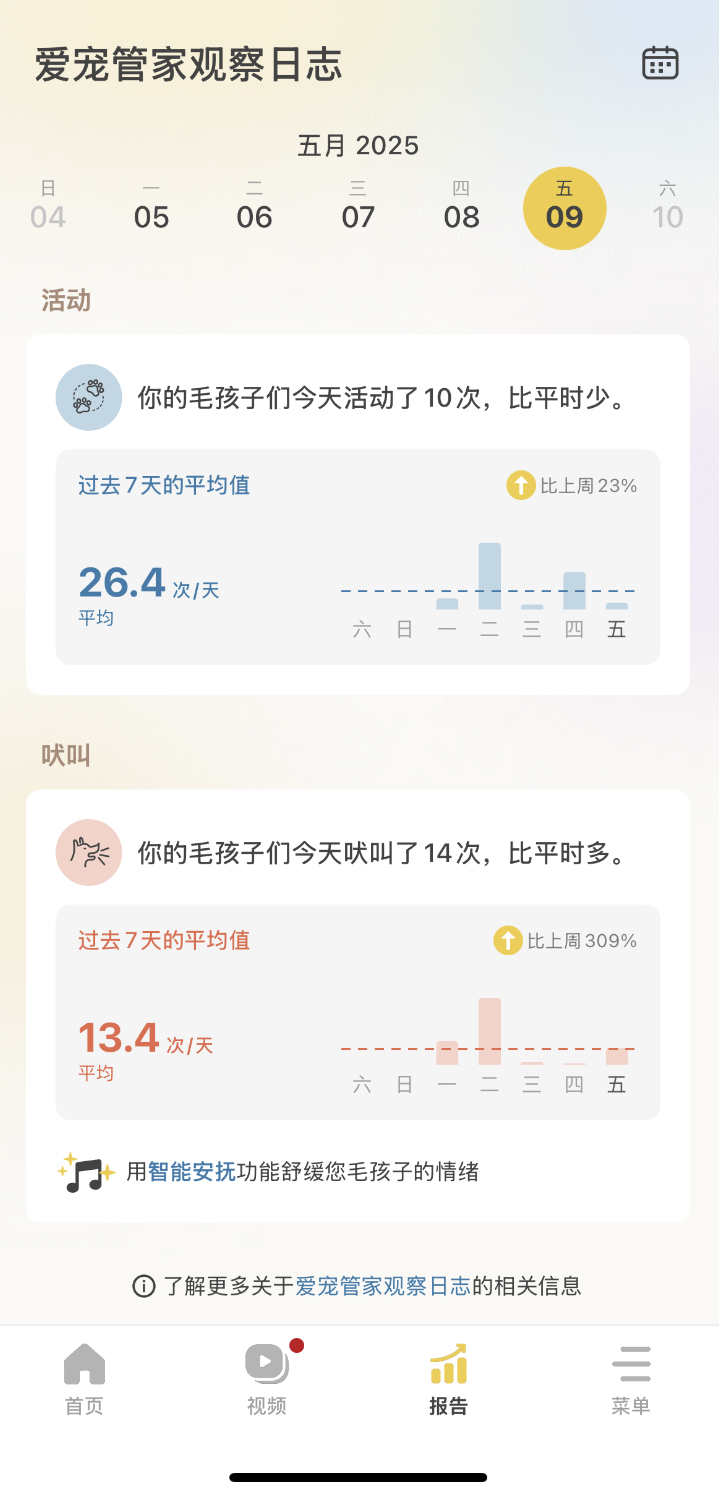719x1494 pixels.
Task: Open the calendar date picker
Action: [x=660, y=63]
